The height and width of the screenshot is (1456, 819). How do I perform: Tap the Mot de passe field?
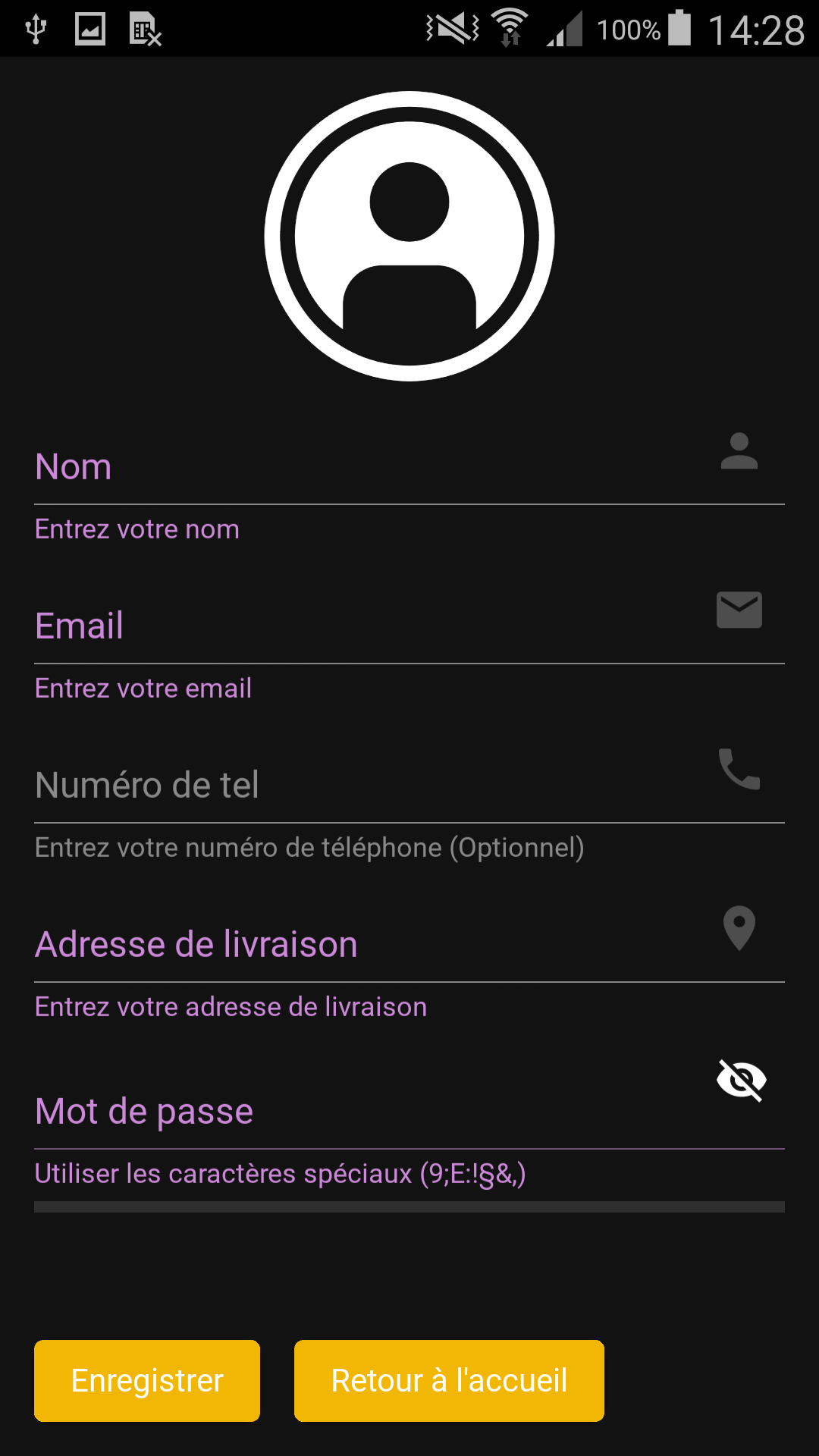click(x=409, y=1109)
